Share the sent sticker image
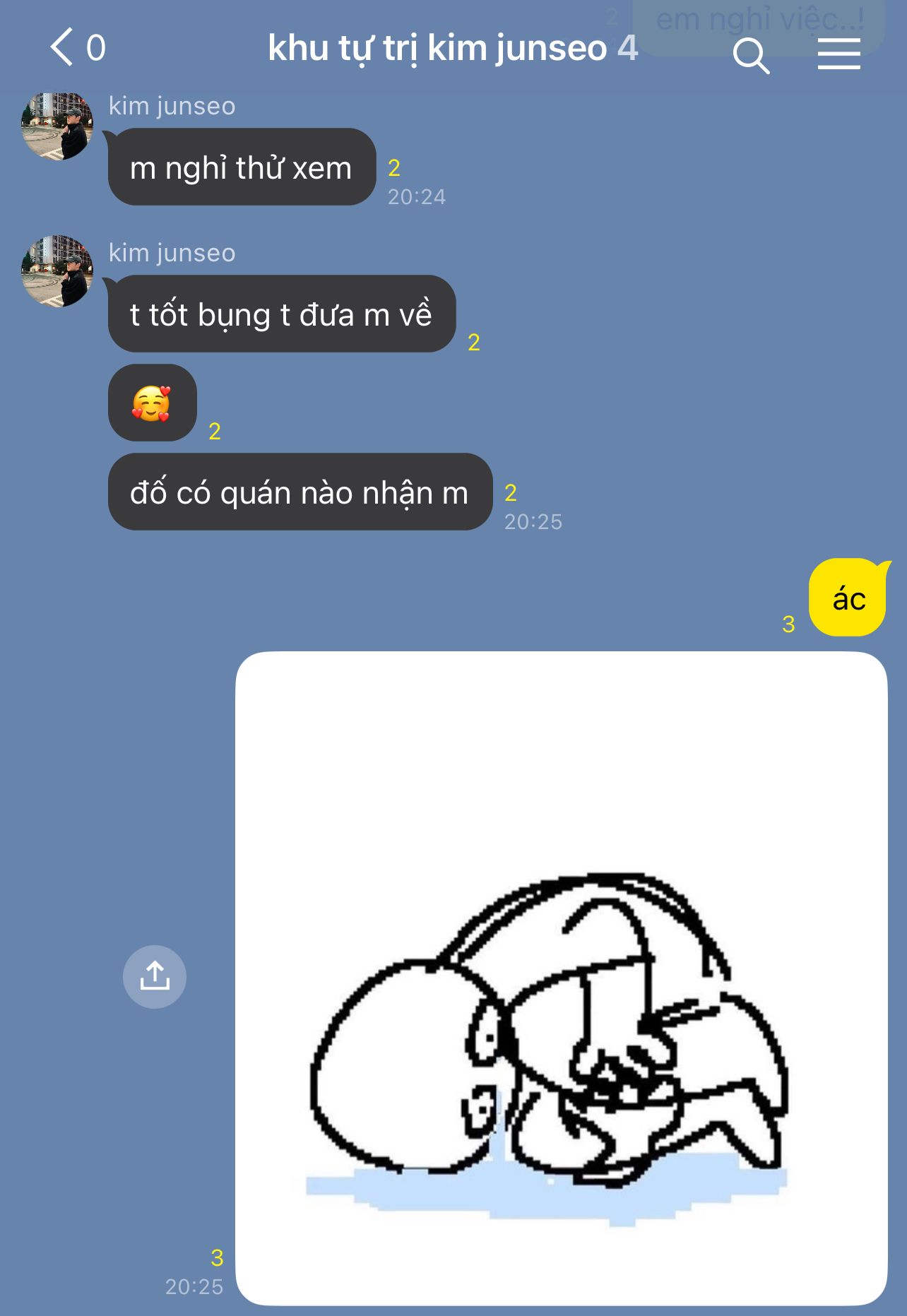The width and height of the screenshot is (907, 1316). [155, 976]
